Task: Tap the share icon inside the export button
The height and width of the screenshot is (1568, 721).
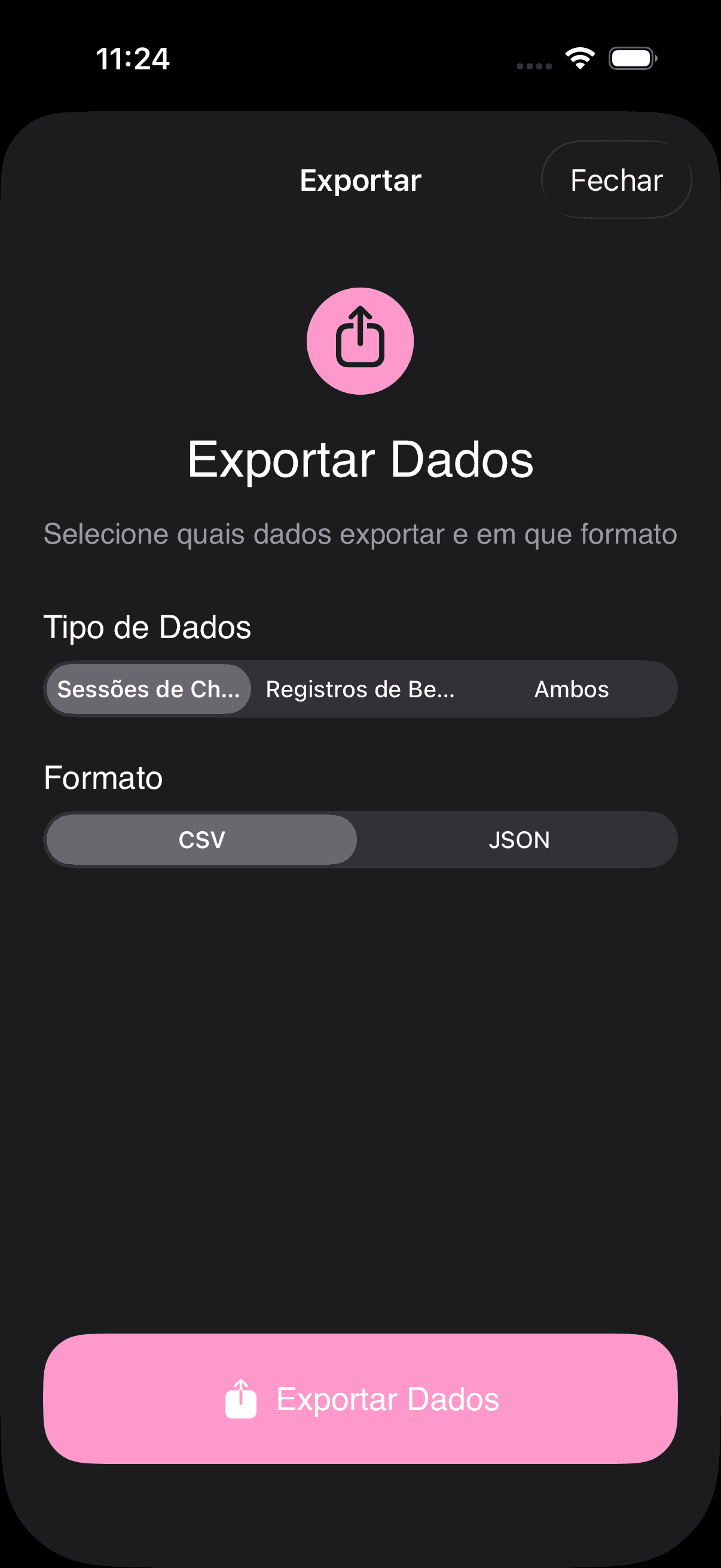Action: tap(241, 1399)
